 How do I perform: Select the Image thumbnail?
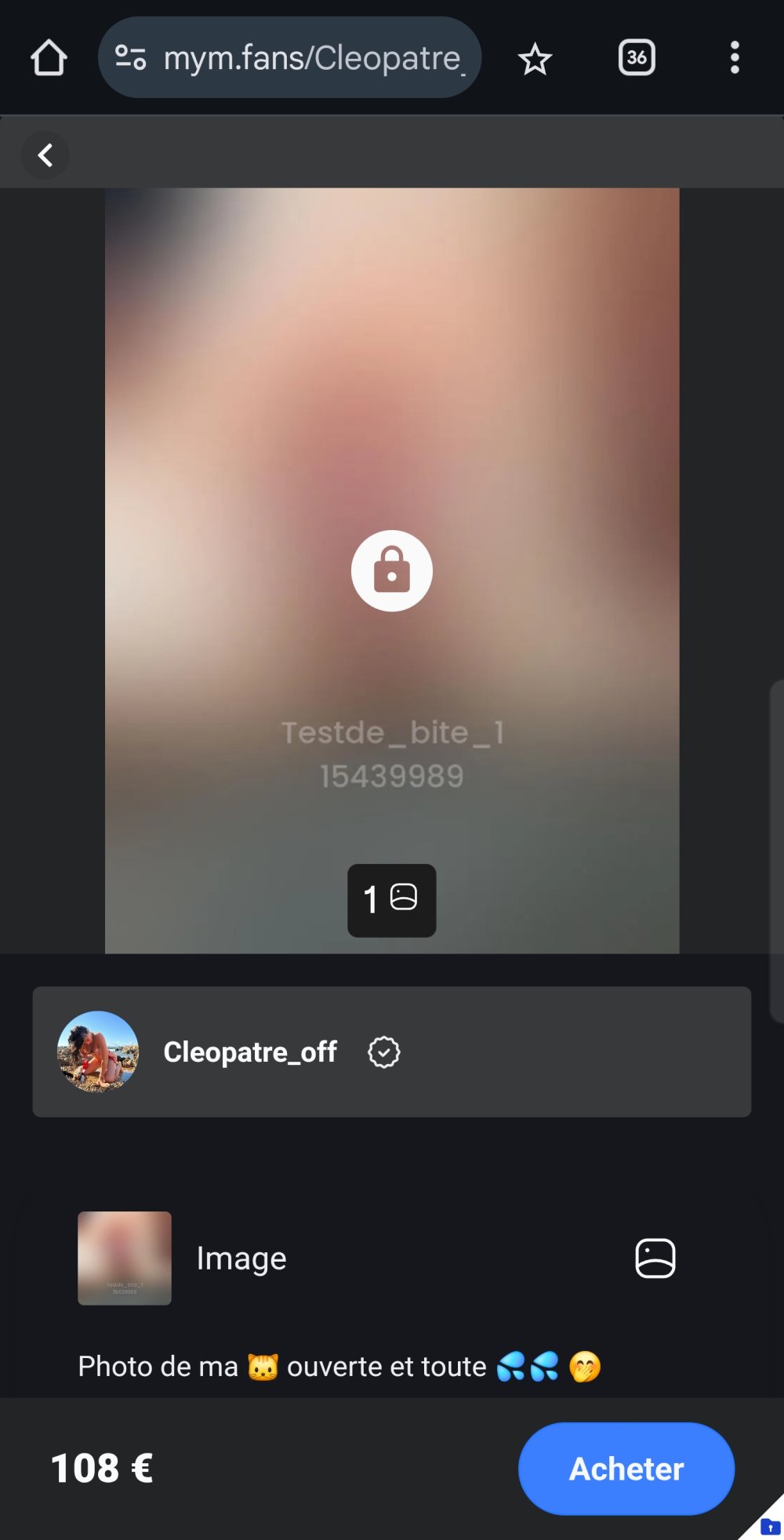point(125,1258)
